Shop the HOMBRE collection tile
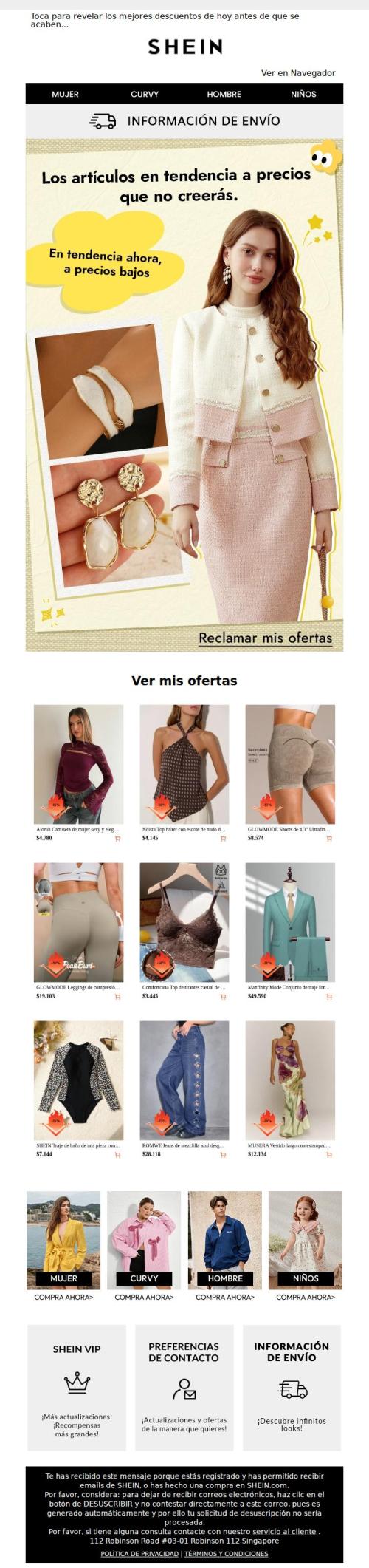This screenshot has height=1568, width=369. point(225,1240)
